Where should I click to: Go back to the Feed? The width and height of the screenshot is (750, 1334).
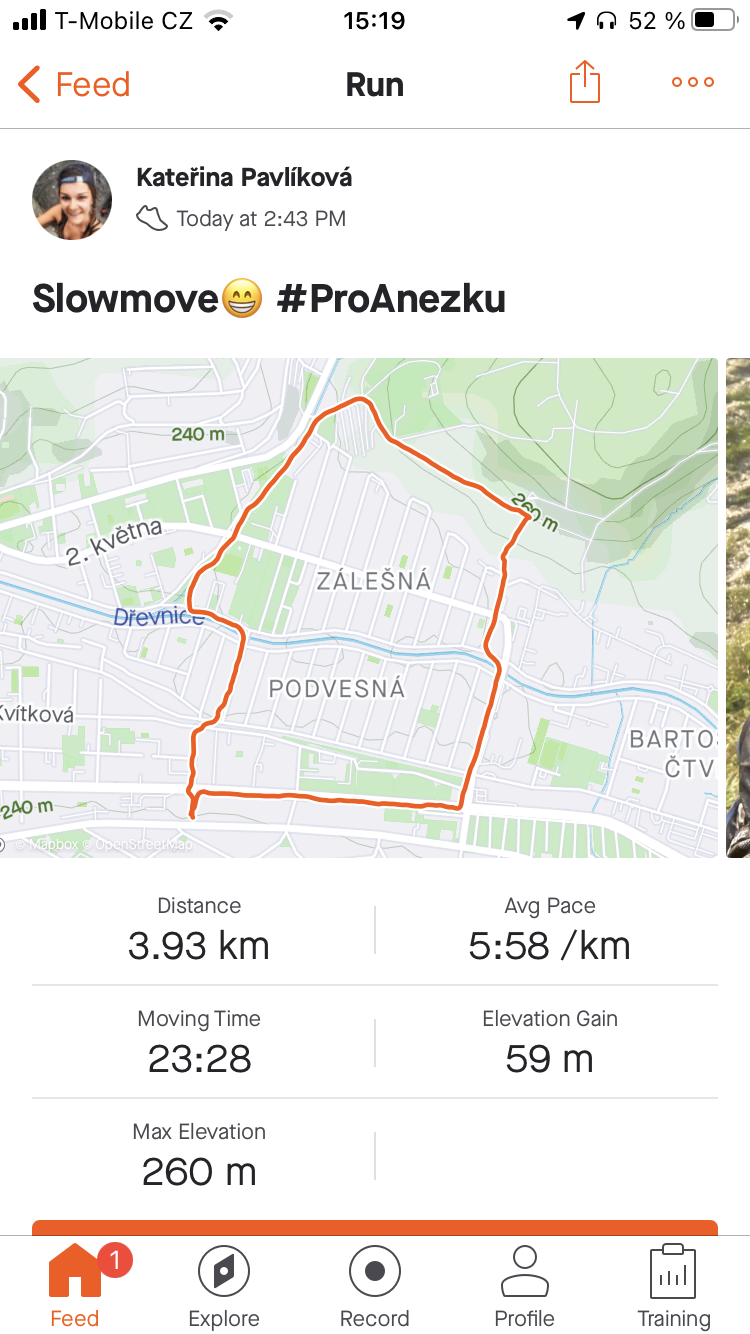tap(75, 85)
